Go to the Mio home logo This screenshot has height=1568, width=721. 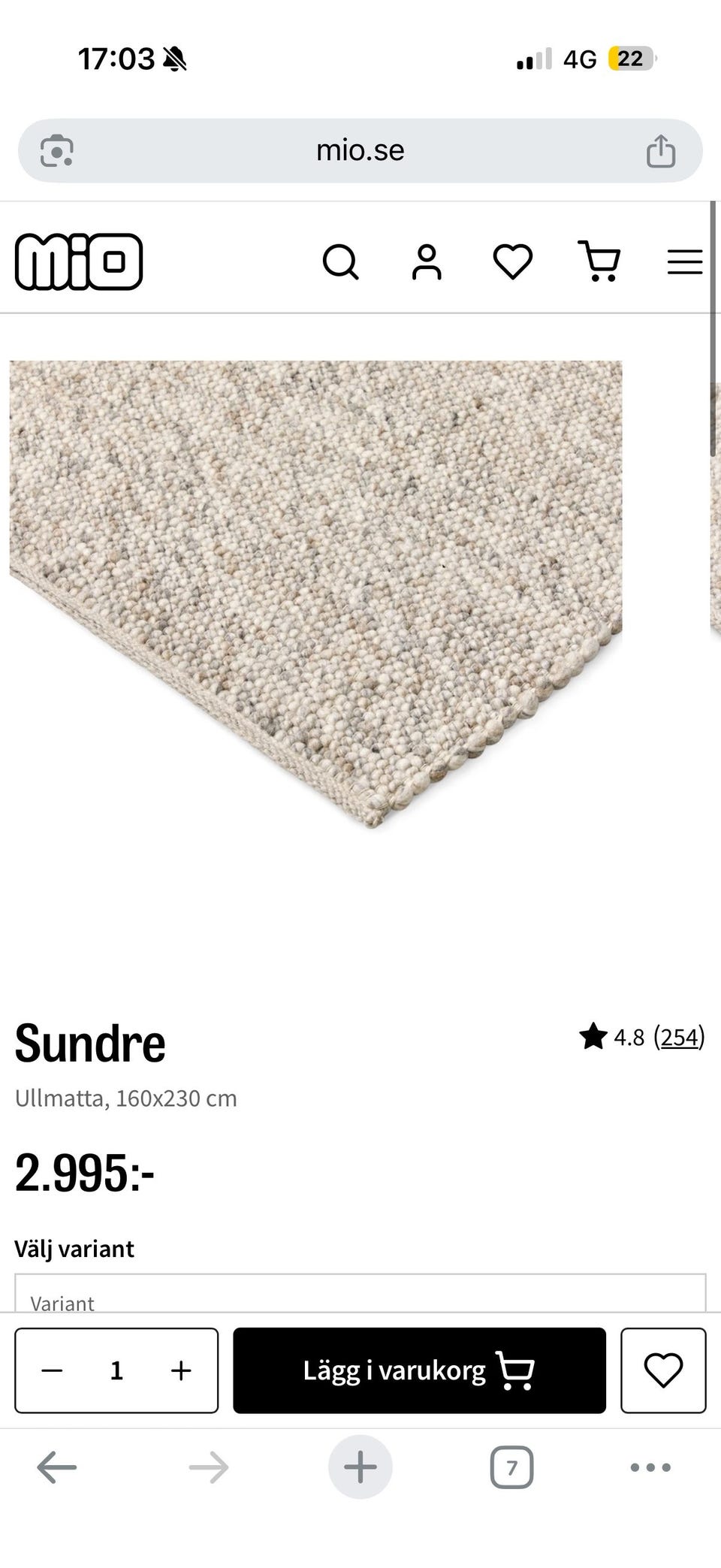point(79,261)
